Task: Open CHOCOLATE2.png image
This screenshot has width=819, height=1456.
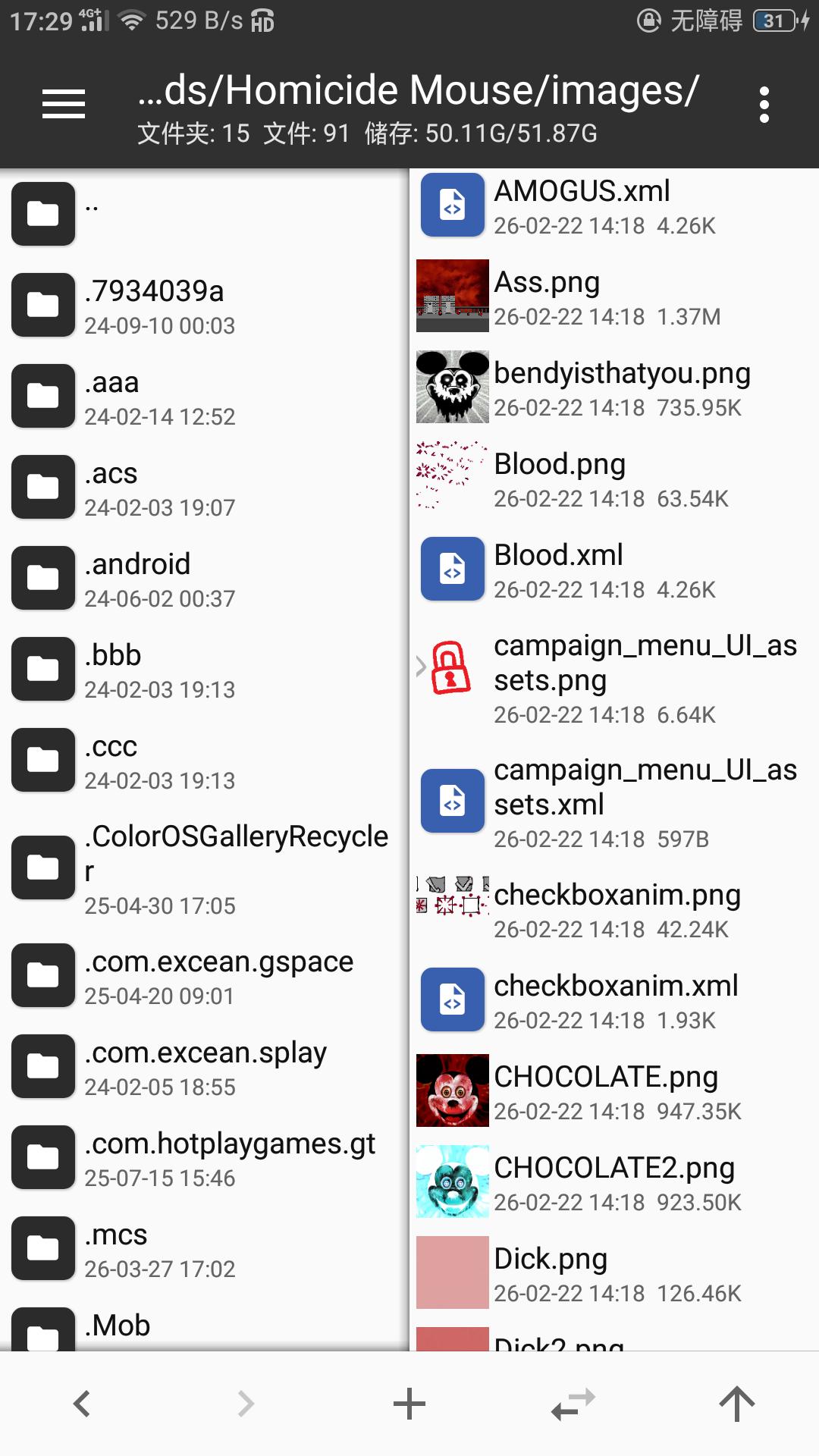Action: 614,1181
